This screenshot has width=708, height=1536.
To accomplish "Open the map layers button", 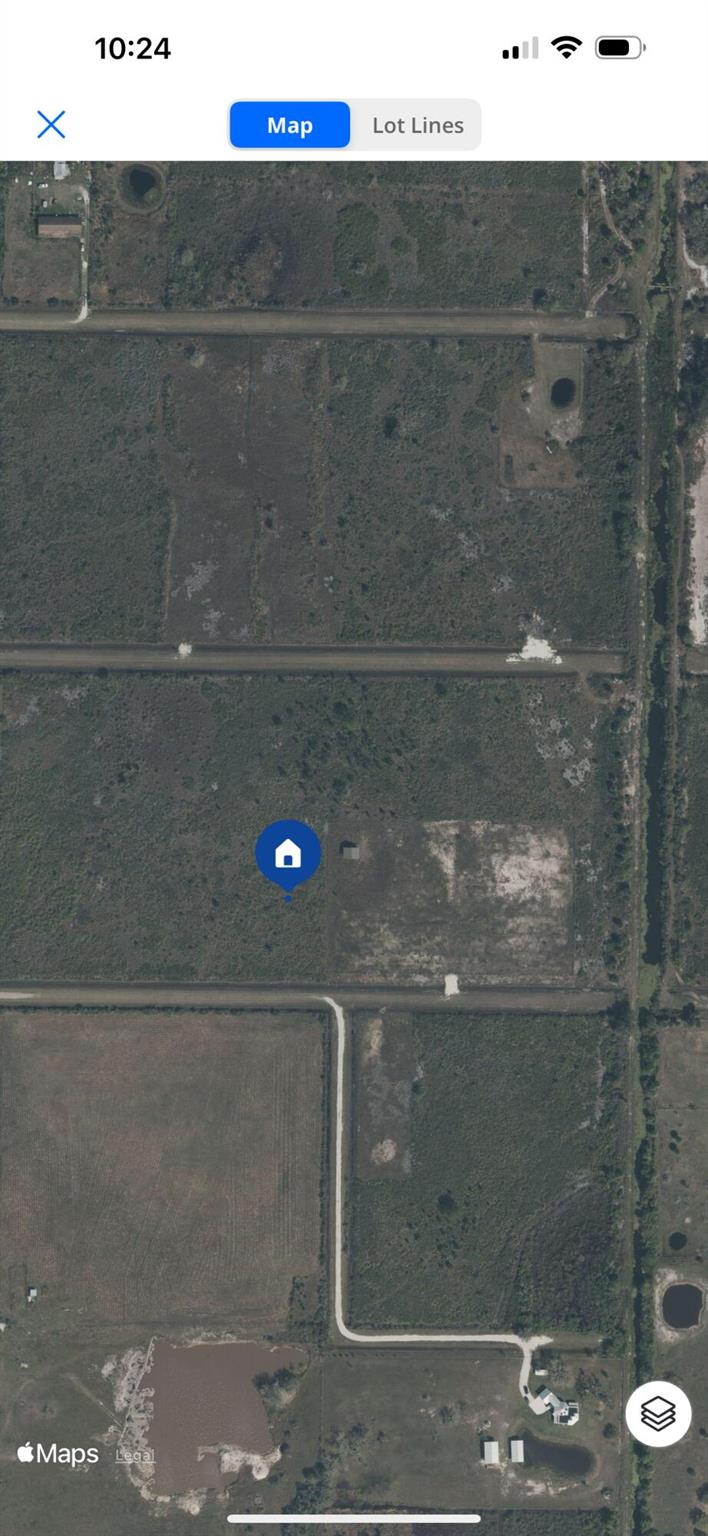I will coord(658,1414).
